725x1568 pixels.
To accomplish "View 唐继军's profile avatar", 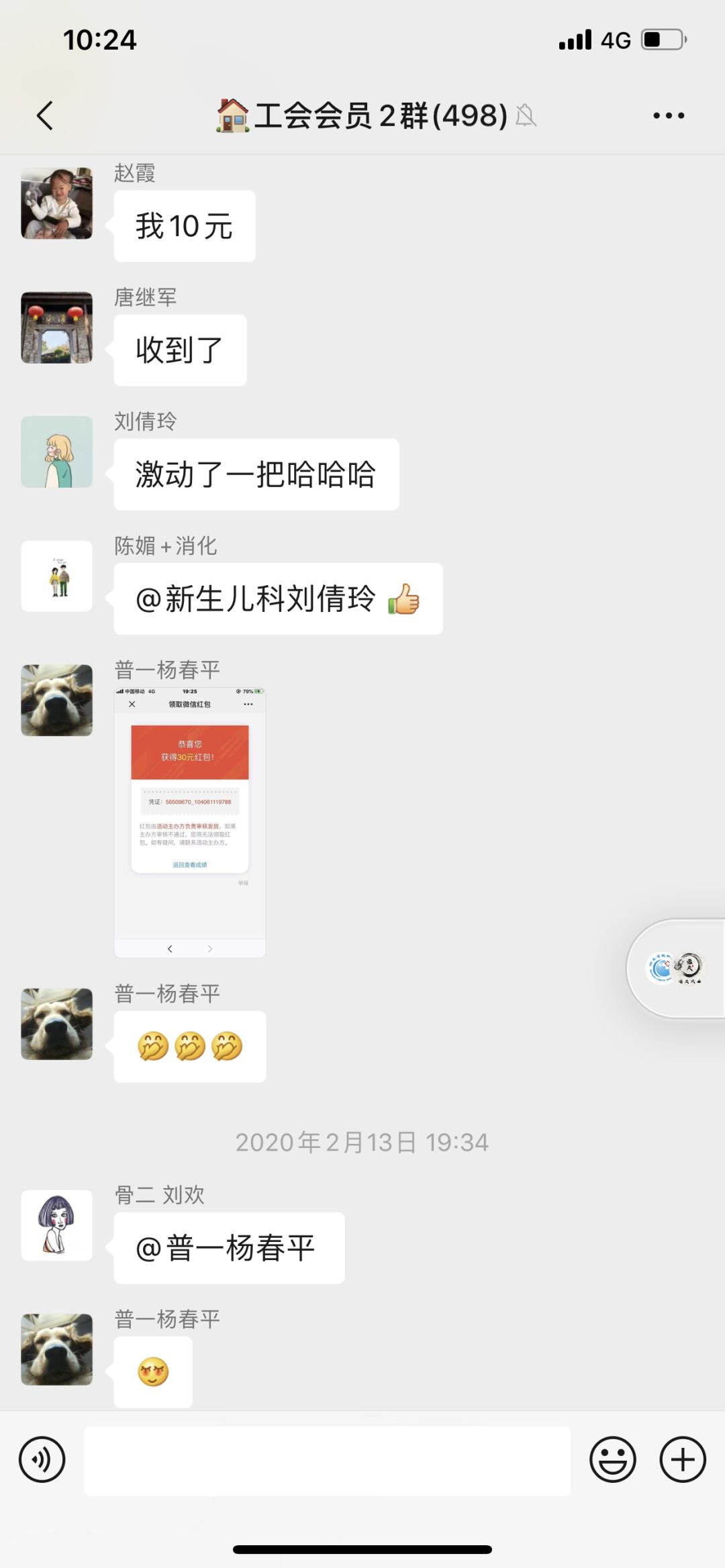I will tap(57, 327).
